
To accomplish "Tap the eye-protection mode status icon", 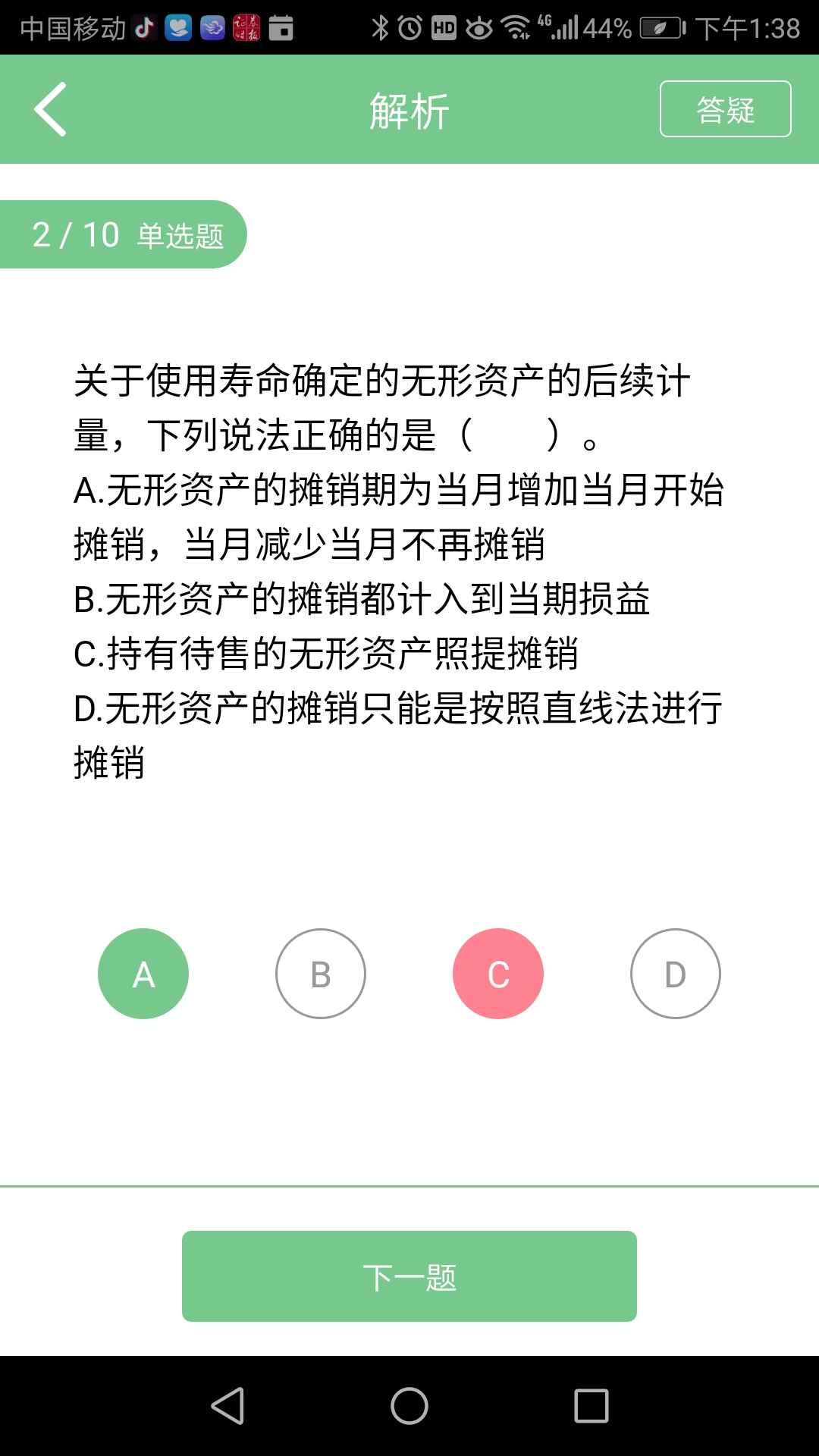I will pos(479,25).
